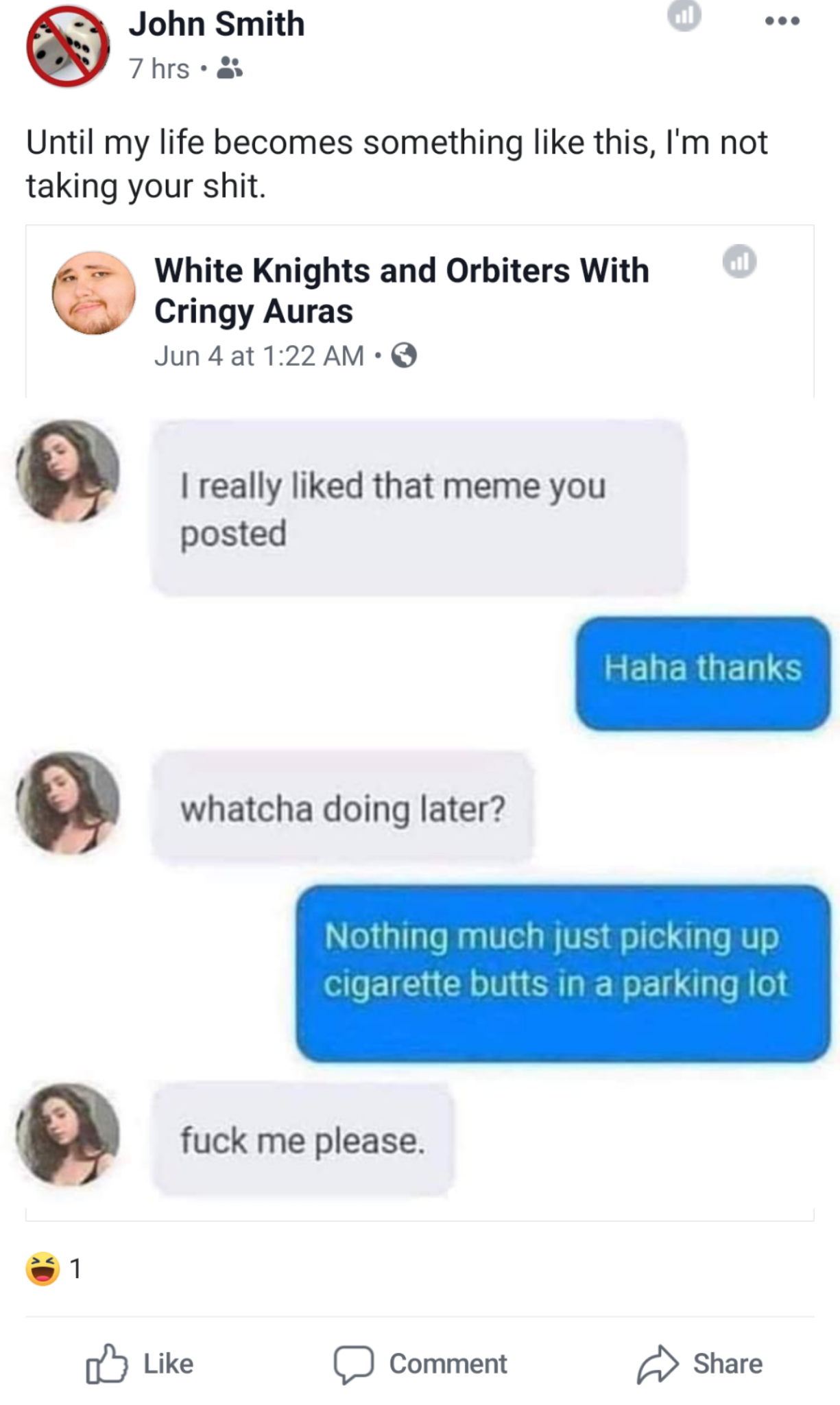Open John Smith's profile picture
This screenshot has height=1405, width=840.
point(68,46)
